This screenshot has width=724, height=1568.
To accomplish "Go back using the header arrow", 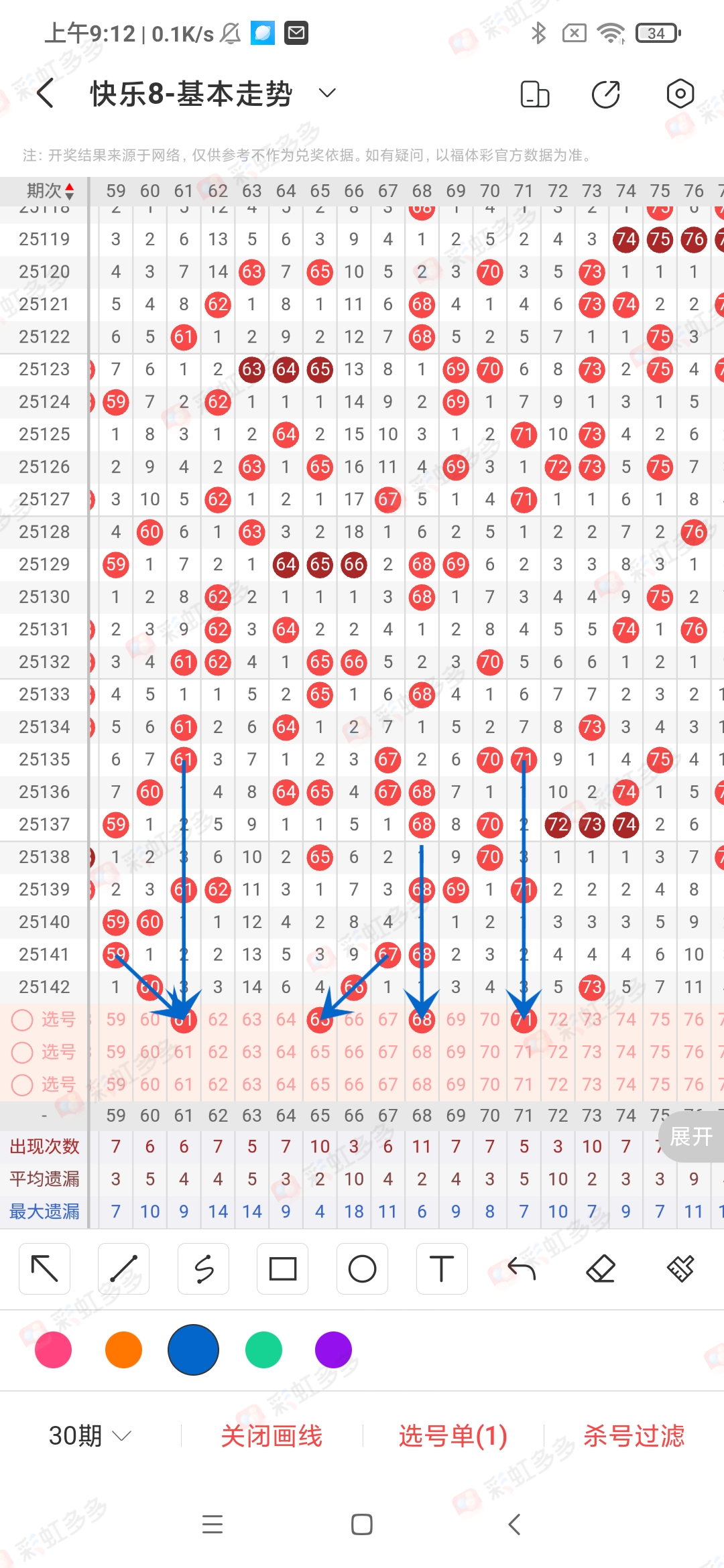I will pos(46,93).
